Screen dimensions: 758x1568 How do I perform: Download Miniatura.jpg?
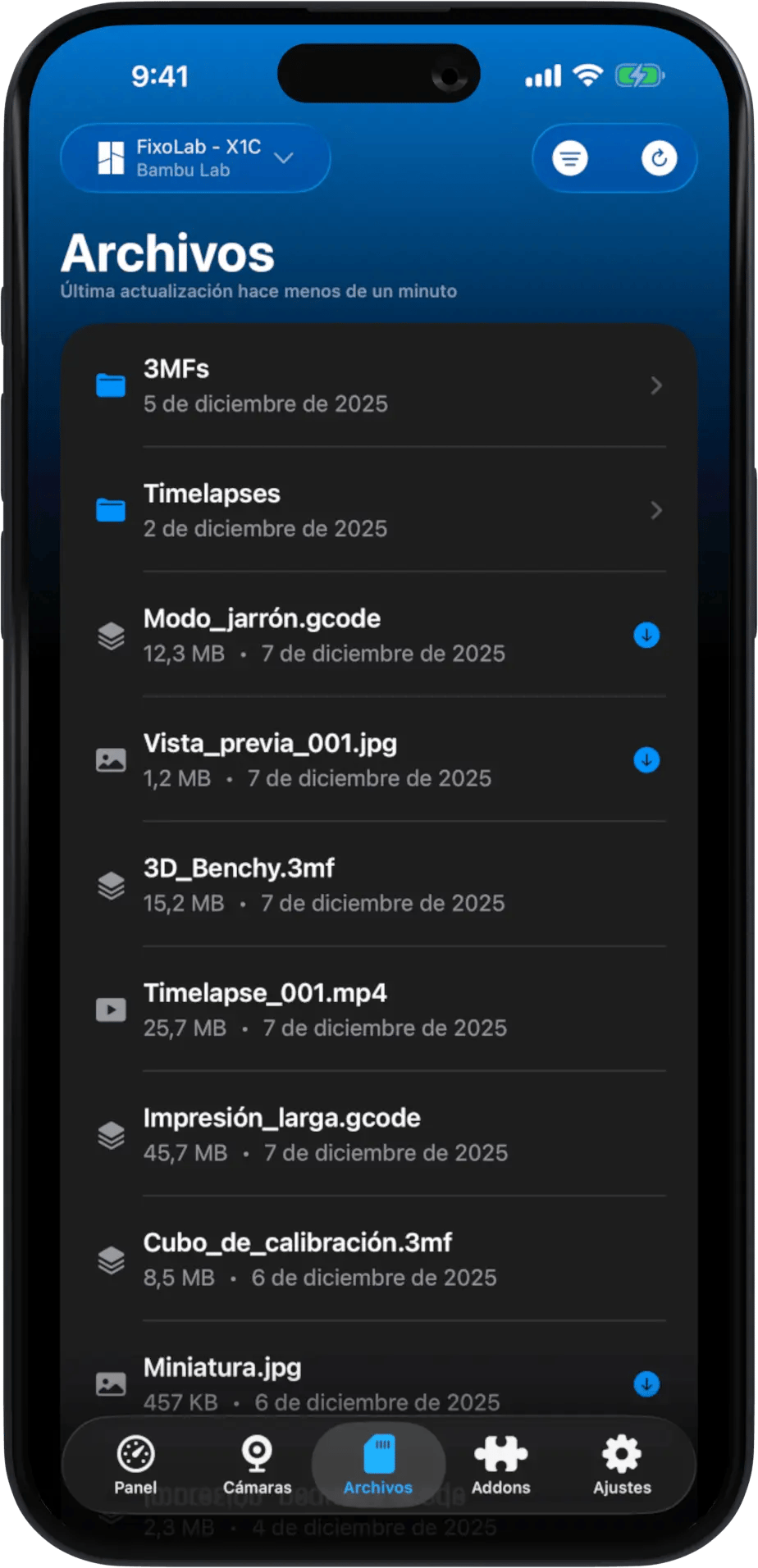tap(646, 1383)
